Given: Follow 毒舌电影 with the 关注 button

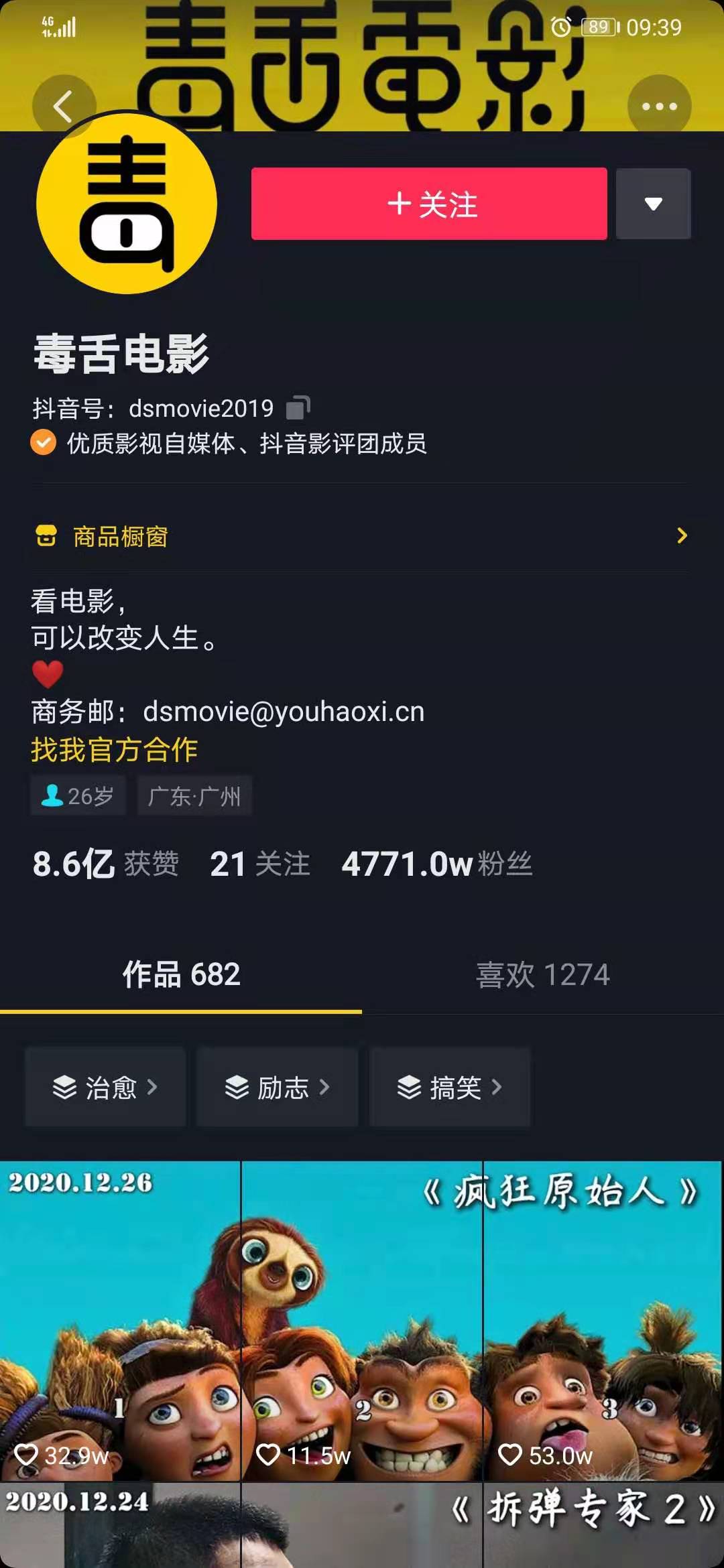Looking at the screenshot, I should (429, 204).
